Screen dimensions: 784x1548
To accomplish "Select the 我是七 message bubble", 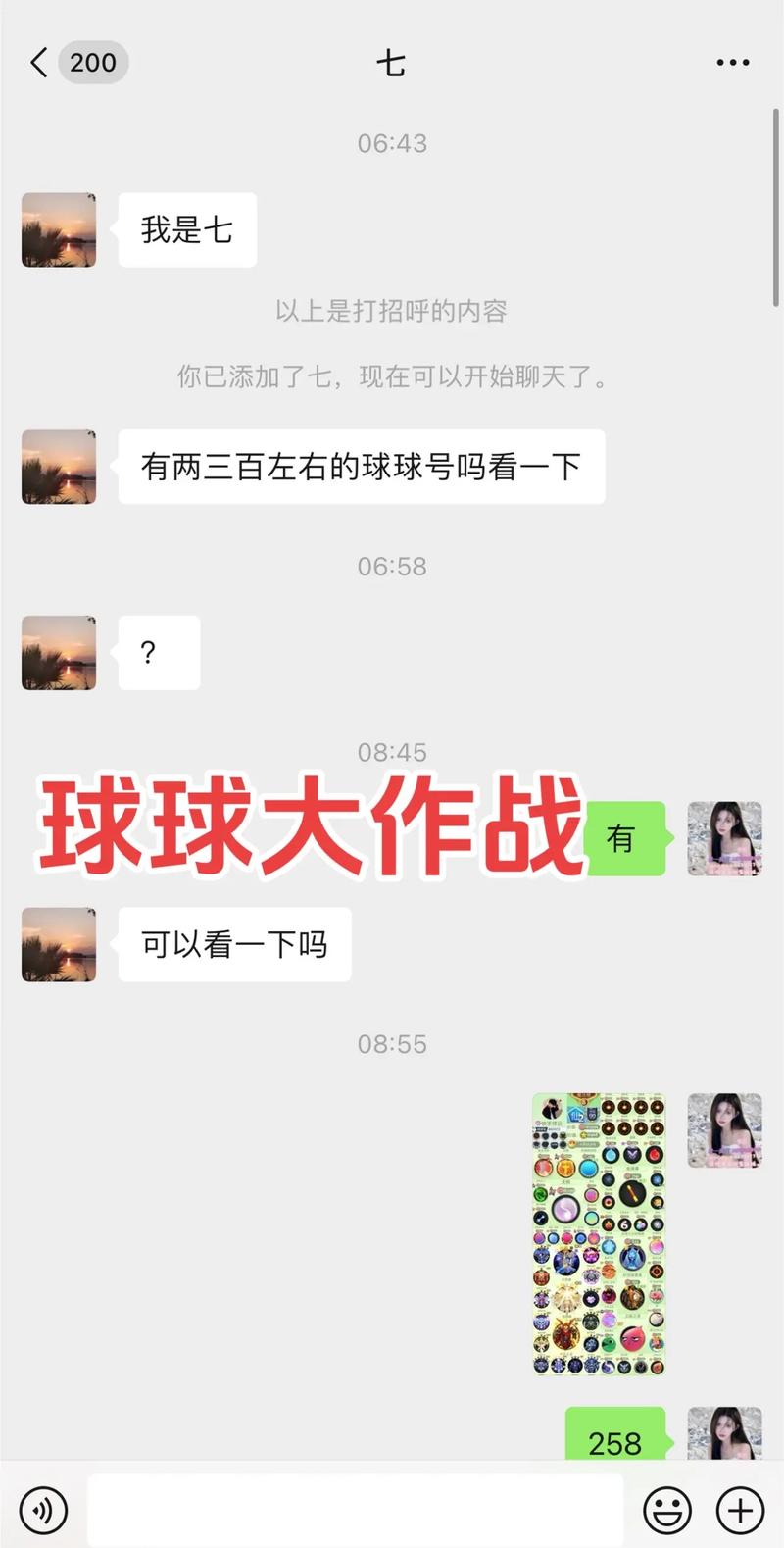I will click(187, 229).
